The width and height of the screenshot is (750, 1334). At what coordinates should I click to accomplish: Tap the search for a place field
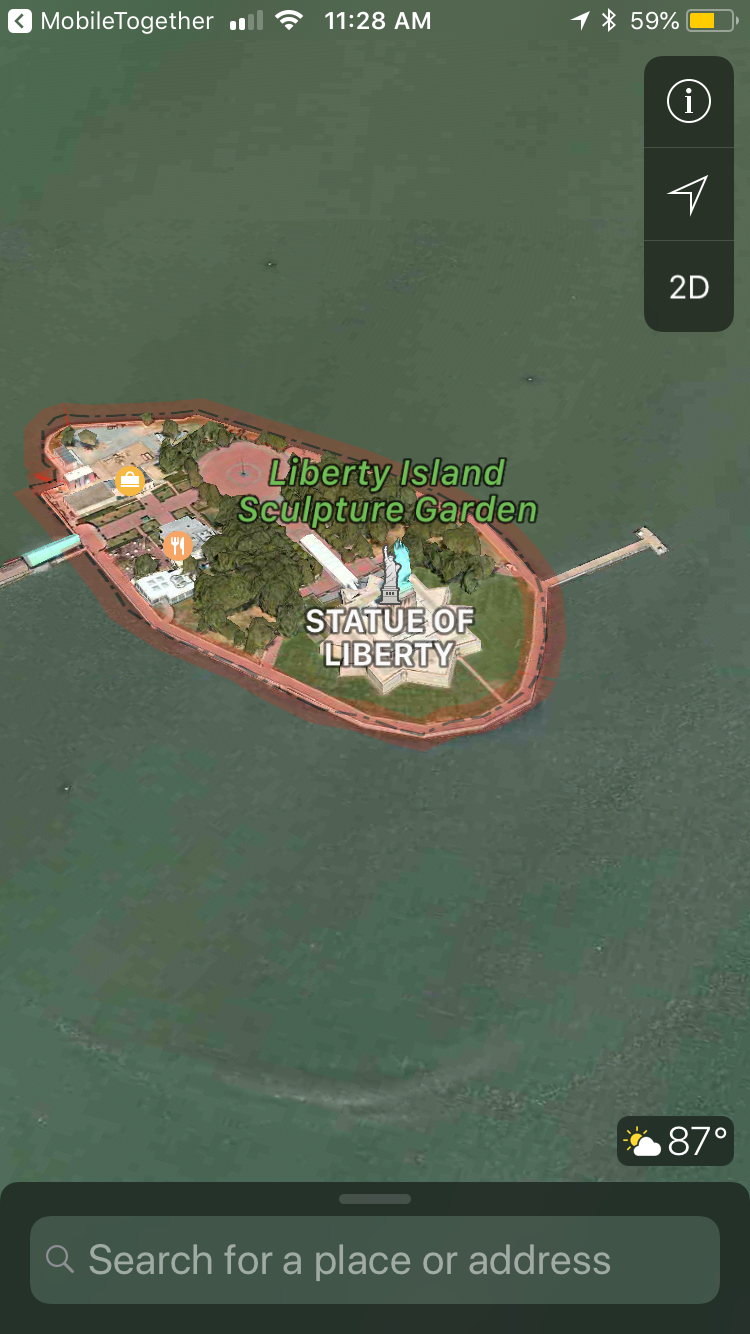pyautogui.click(x=375, y=1260)
